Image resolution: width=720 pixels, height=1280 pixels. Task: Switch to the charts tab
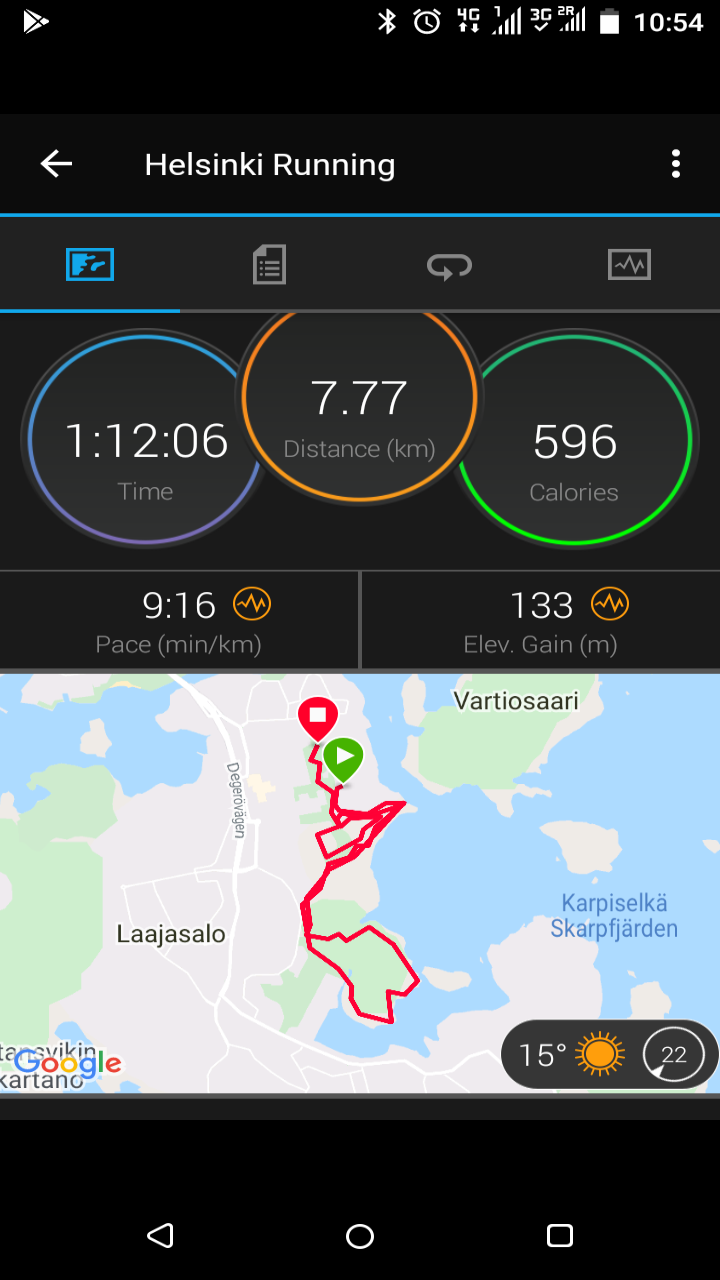coord(629,265)
